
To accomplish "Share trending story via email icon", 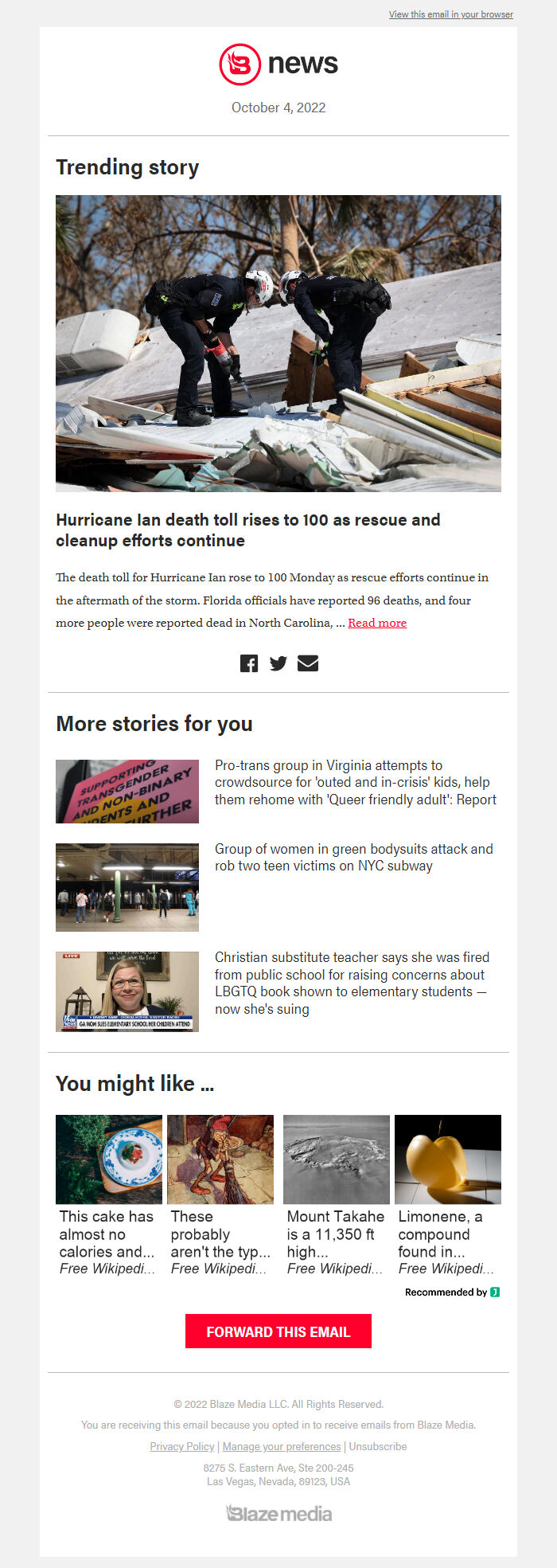I will [308, 663].
